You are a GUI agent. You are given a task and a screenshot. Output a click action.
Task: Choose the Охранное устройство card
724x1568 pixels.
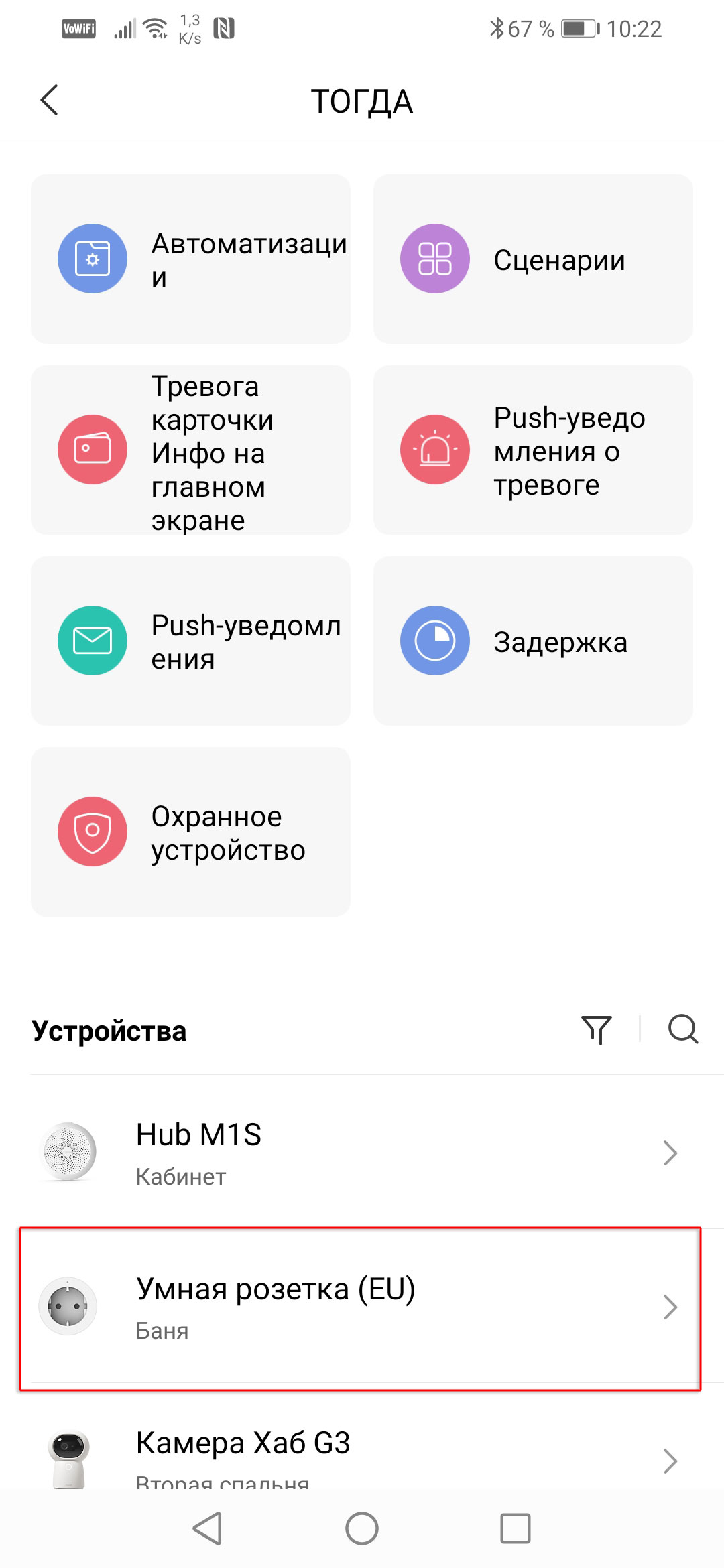[190, 832]
